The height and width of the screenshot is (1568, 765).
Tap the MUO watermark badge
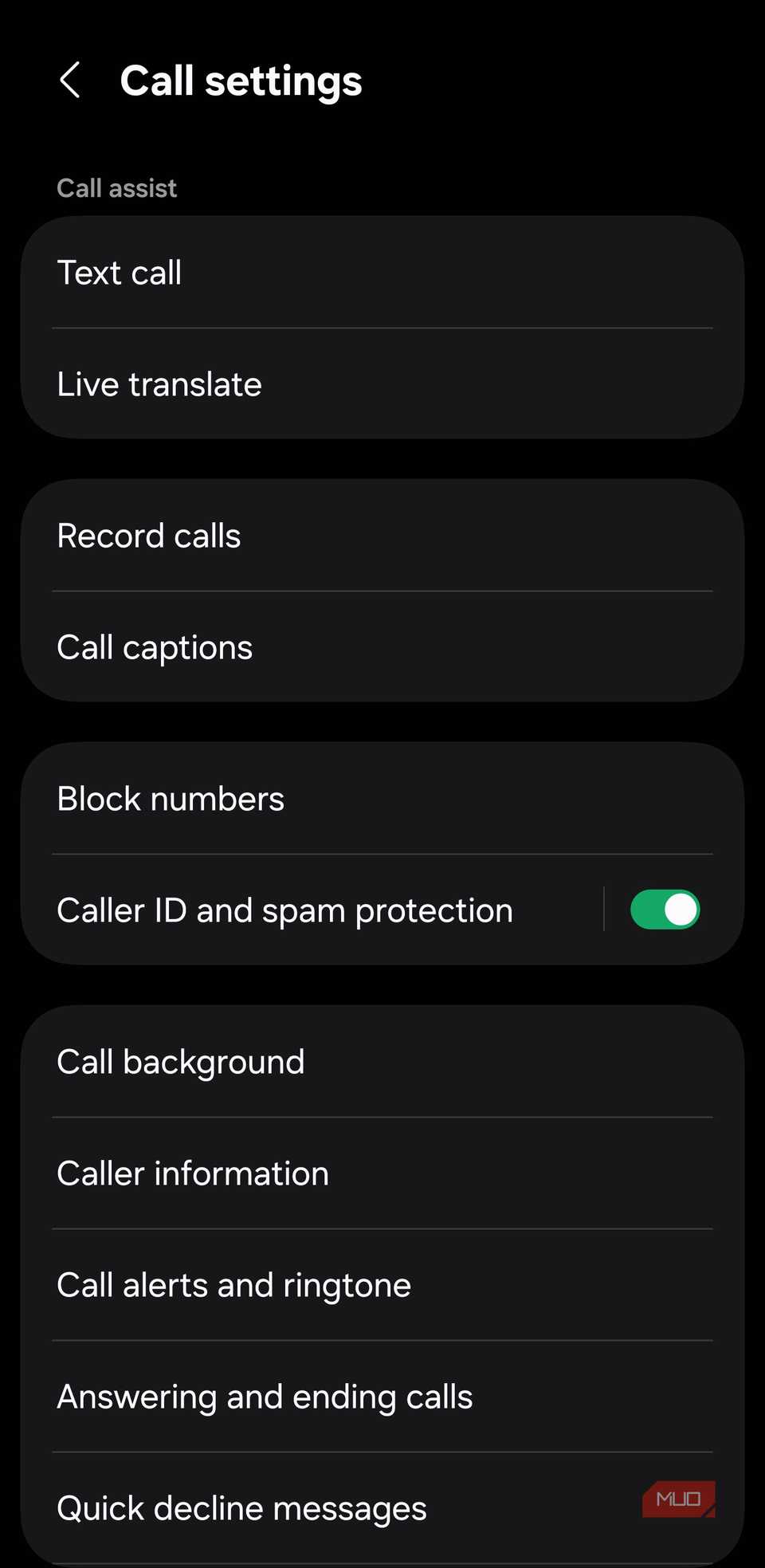tap(678, 1499)
